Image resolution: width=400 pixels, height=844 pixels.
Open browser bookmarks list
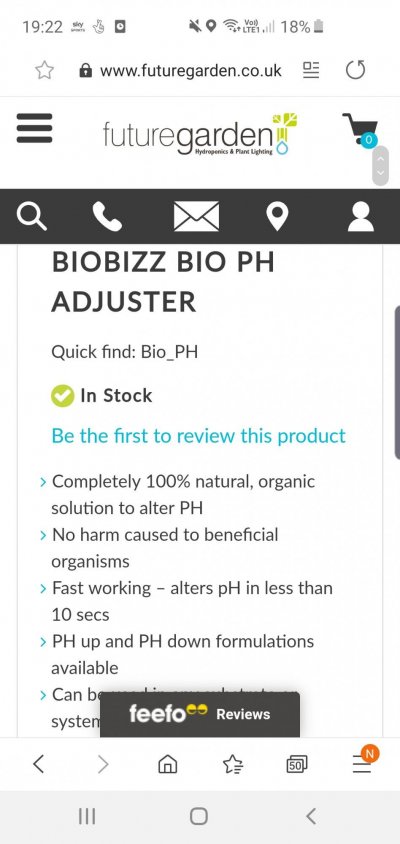[233, 763]
